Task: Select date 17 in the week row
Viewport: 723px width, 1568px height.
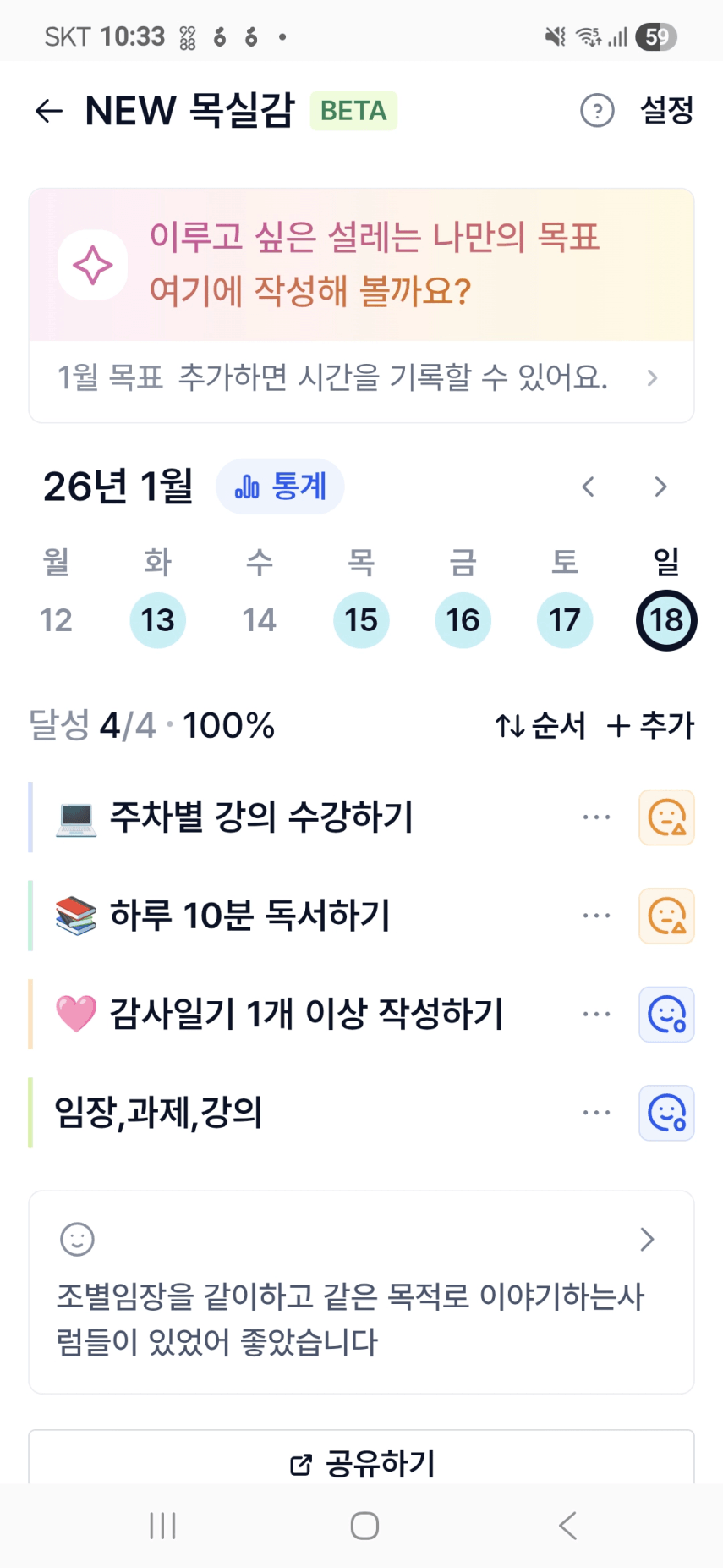Action: click(x=565, y=620)
